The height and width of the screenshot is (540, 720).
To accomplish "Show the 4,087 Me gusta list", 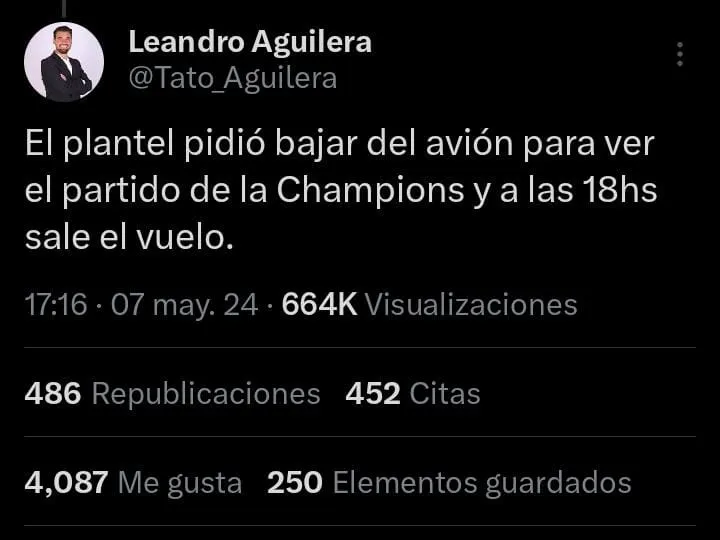I will click(133, 483).
